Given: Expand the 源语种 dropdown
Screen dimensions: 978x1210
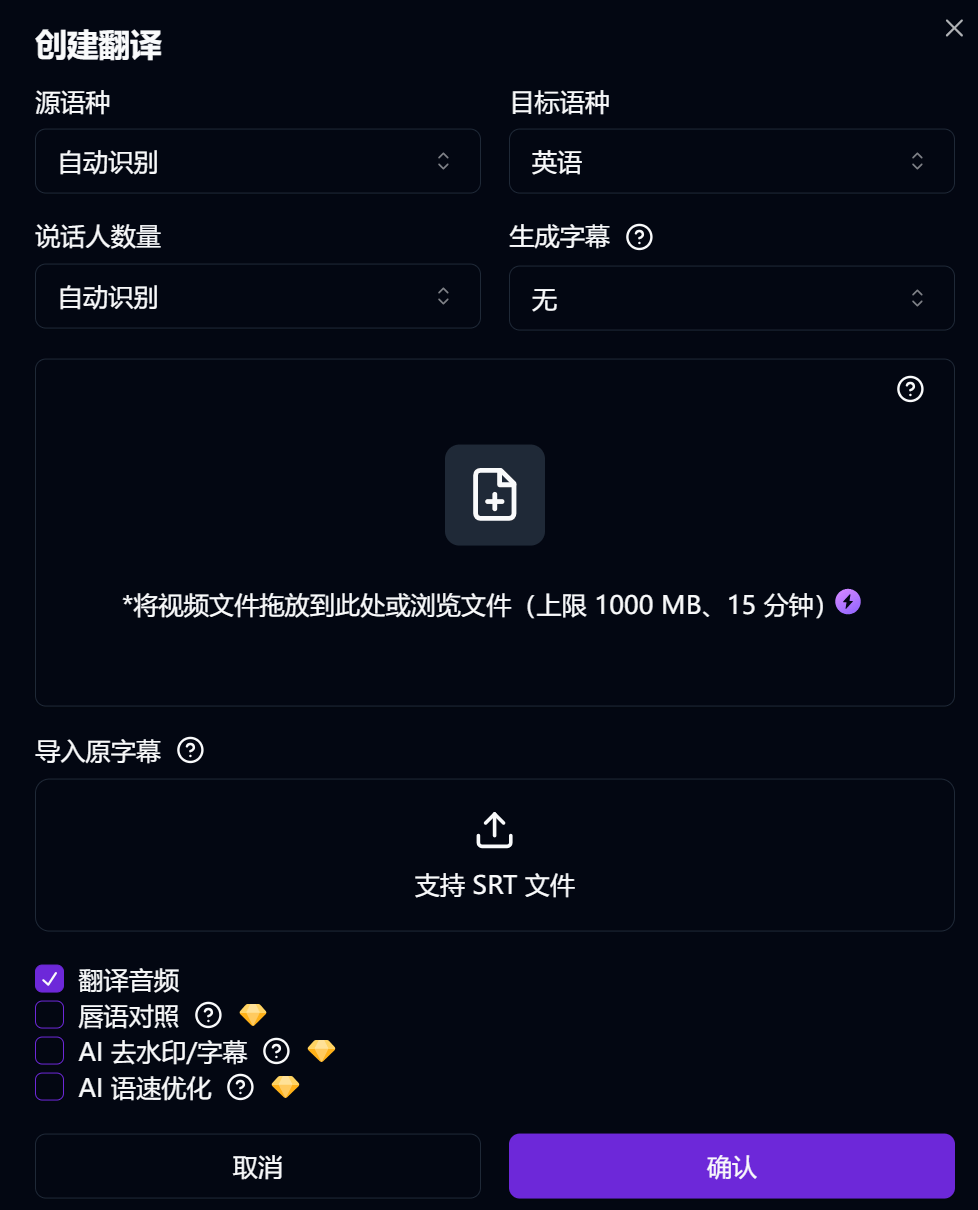Looking at the screenshot, I should pos(257,161).
